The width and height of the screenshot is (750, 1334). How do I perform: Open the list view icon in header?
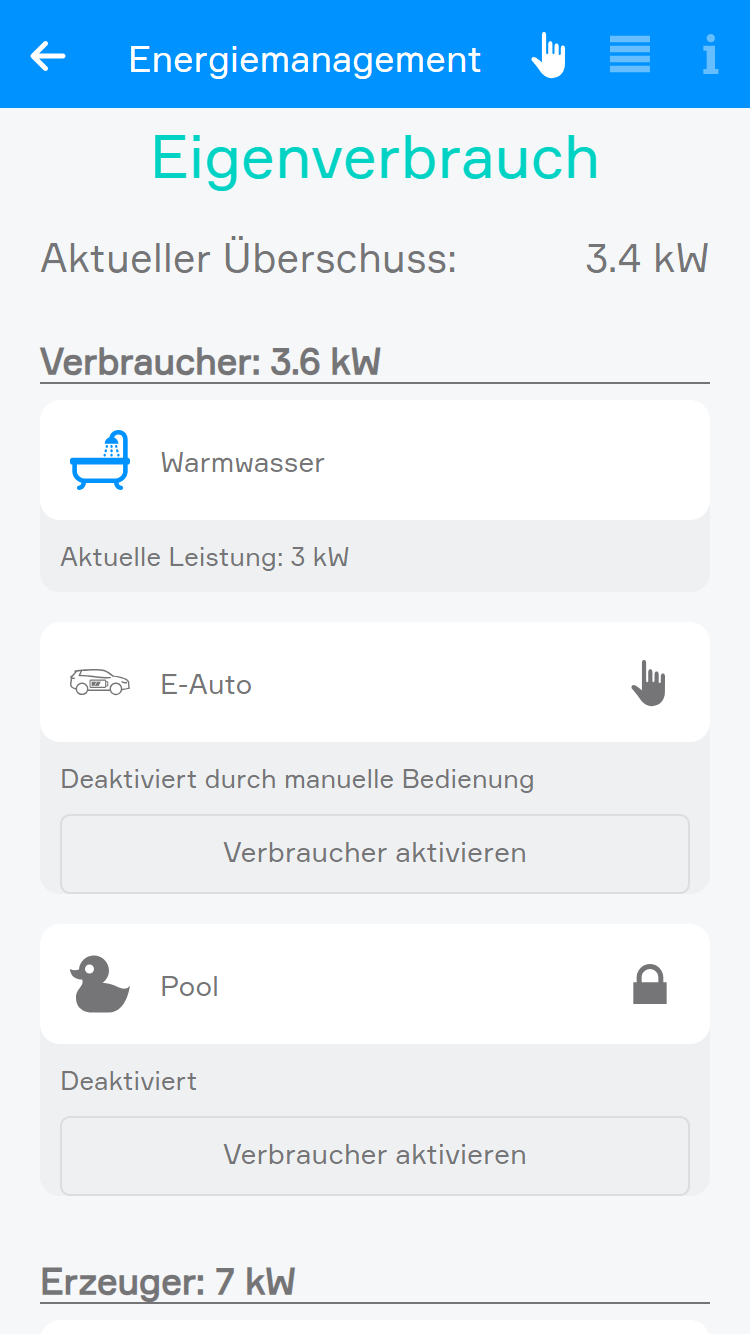tap(630, 56)
